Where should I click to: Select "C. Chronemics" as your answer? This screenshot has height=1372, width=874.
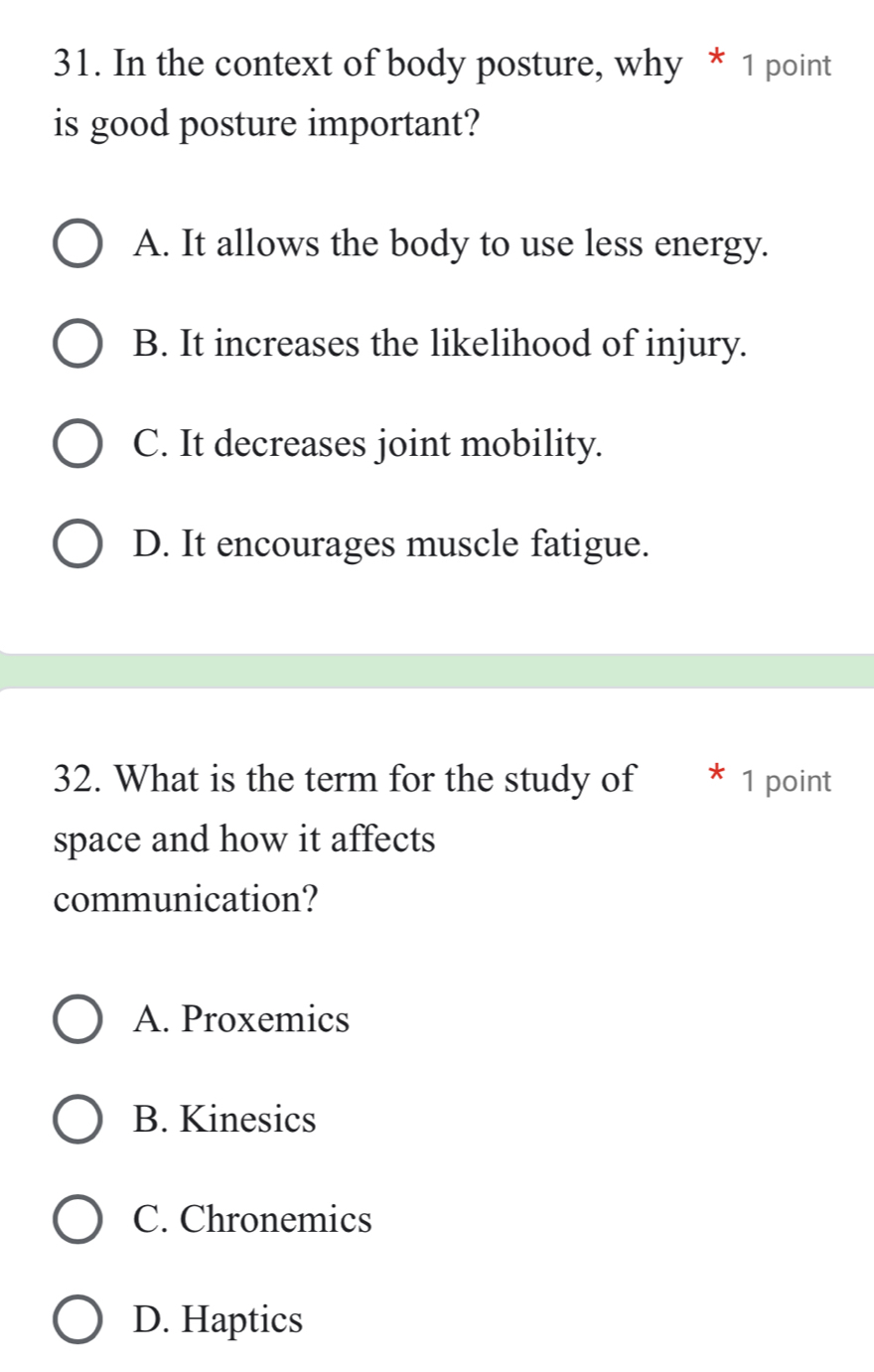pos(77,1220)
